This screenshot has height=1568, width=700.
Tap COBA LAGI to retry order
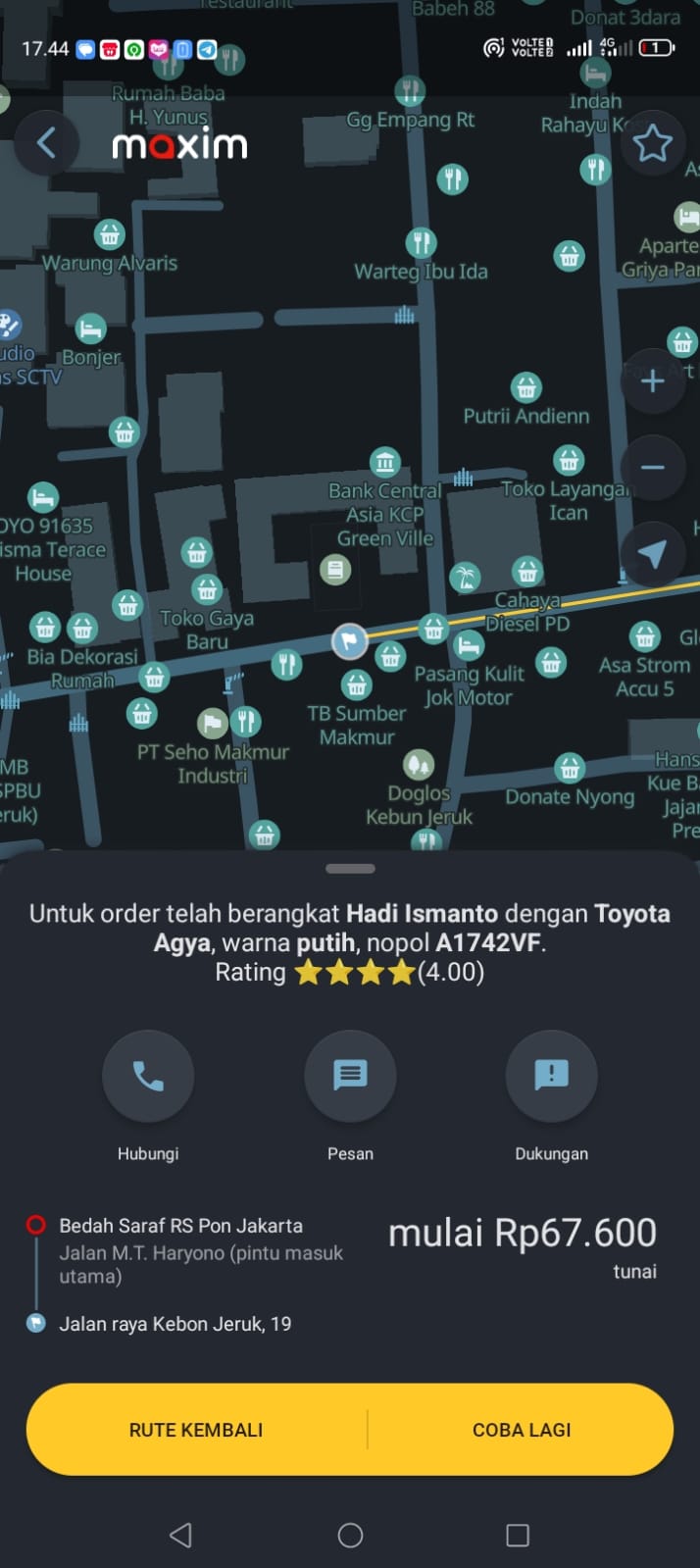pos(522,1430)
